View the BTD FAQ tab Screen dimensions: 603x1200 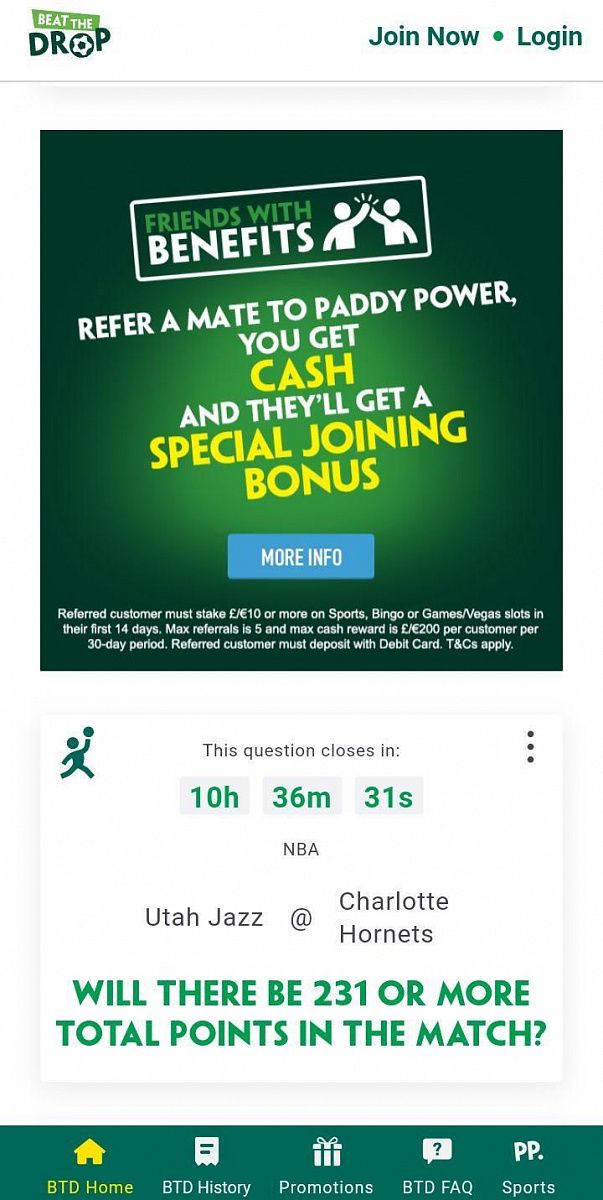click(x=437, y=1166)
